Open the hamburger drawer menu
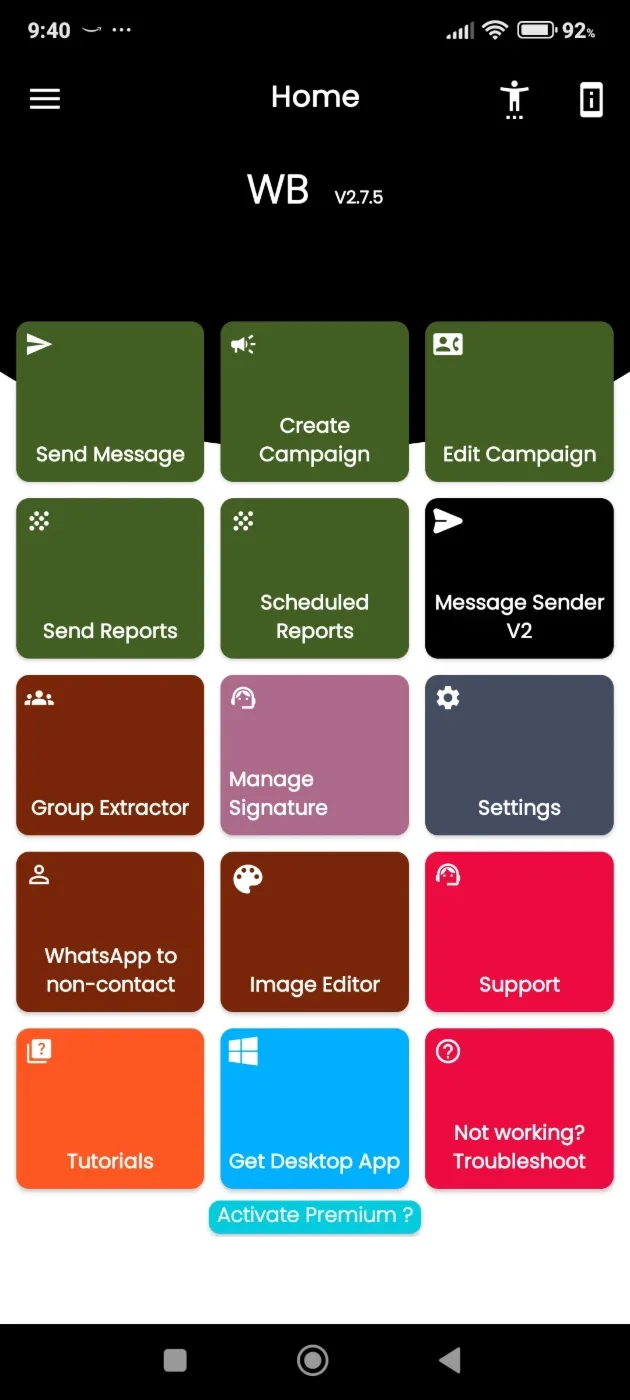630x1400 pixels. (x=45, y=98)
